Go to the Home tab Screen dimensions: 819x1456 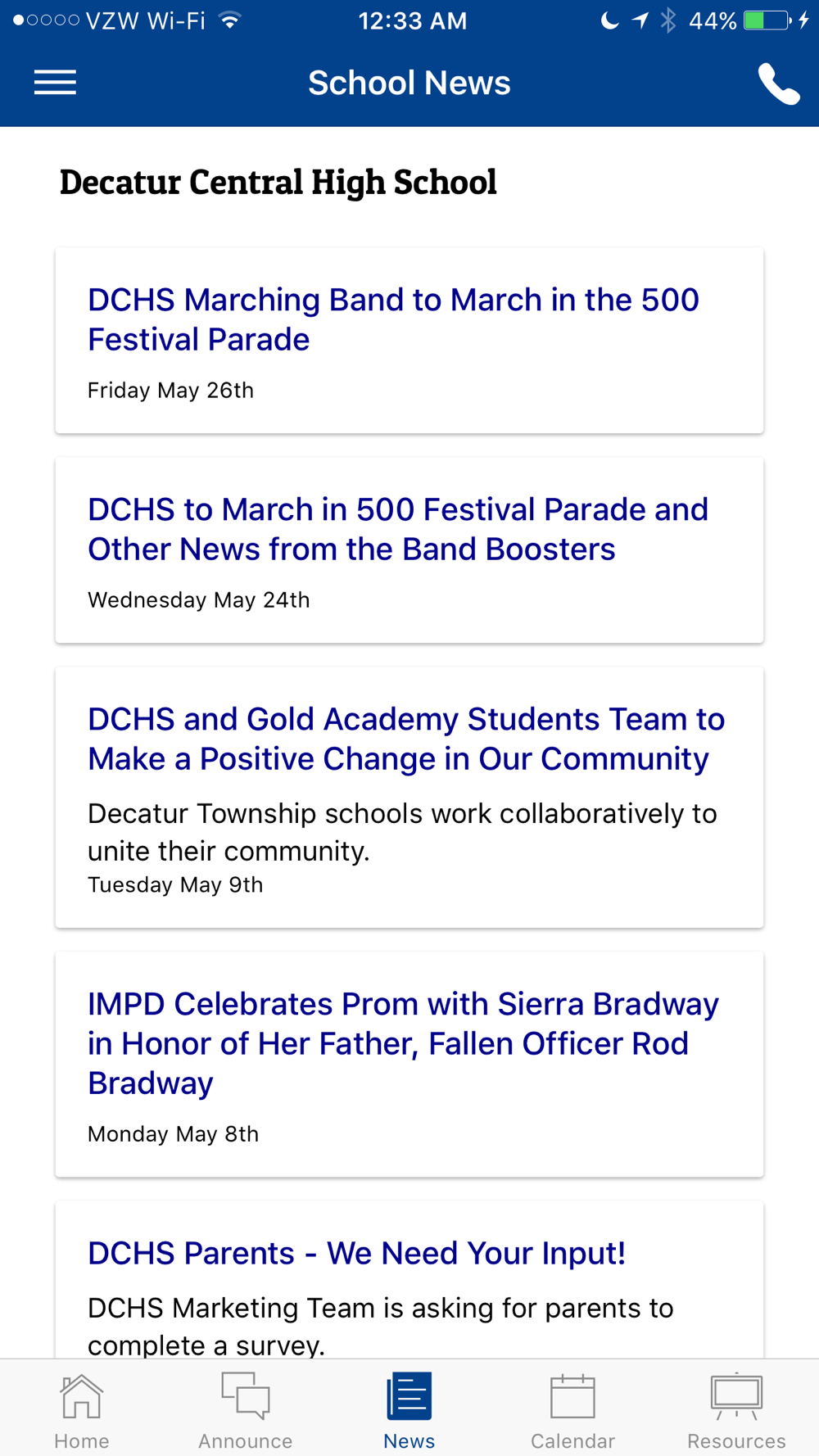pos(82,1410)
